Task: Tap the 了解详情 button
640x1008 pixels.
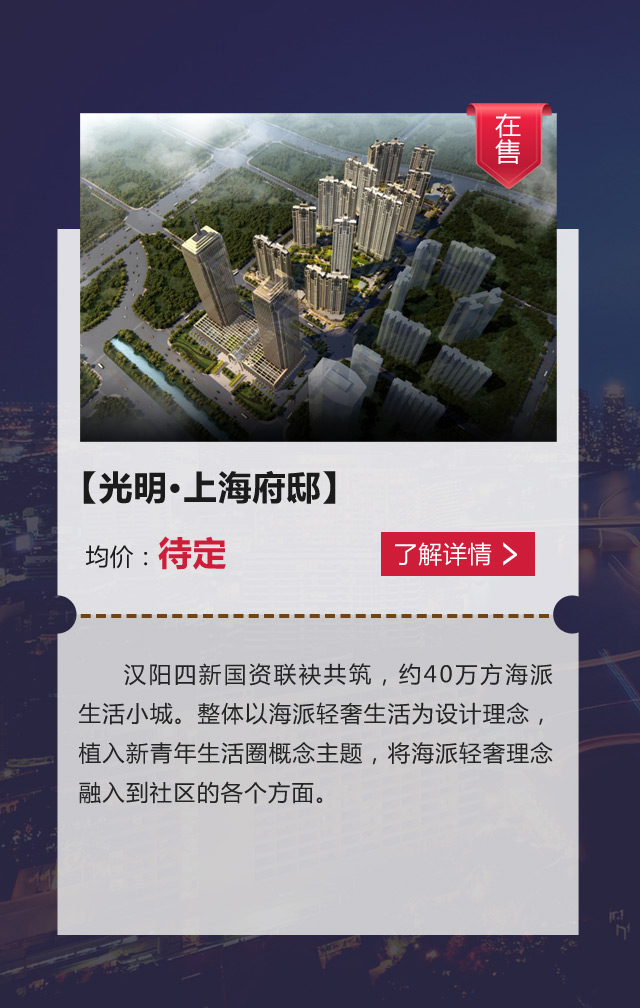Action: [x=457, y=554]
